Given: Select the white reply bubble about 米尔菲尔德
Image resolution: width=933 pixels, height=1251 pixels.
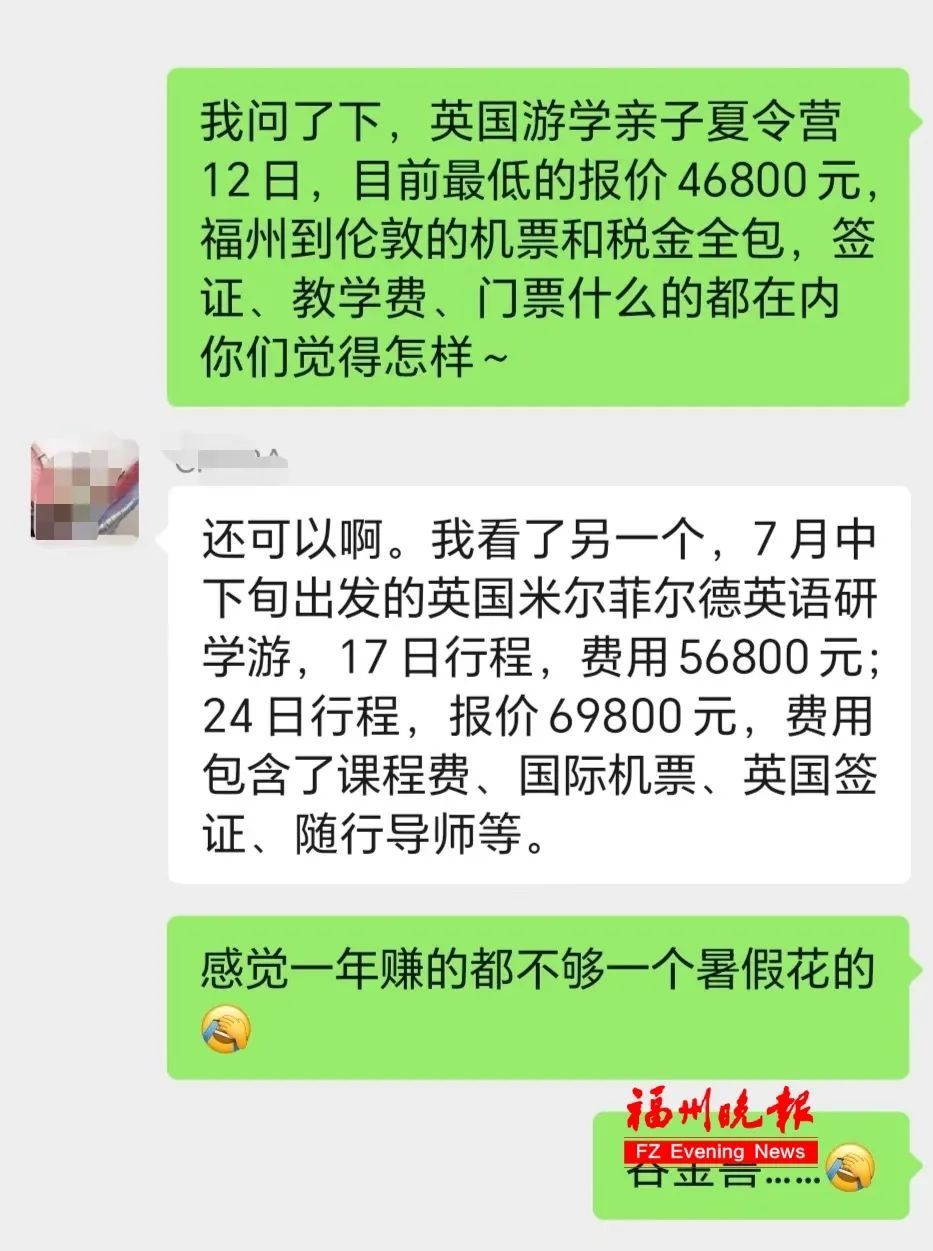Looking at the screenshot, I should tap(540, 690).
